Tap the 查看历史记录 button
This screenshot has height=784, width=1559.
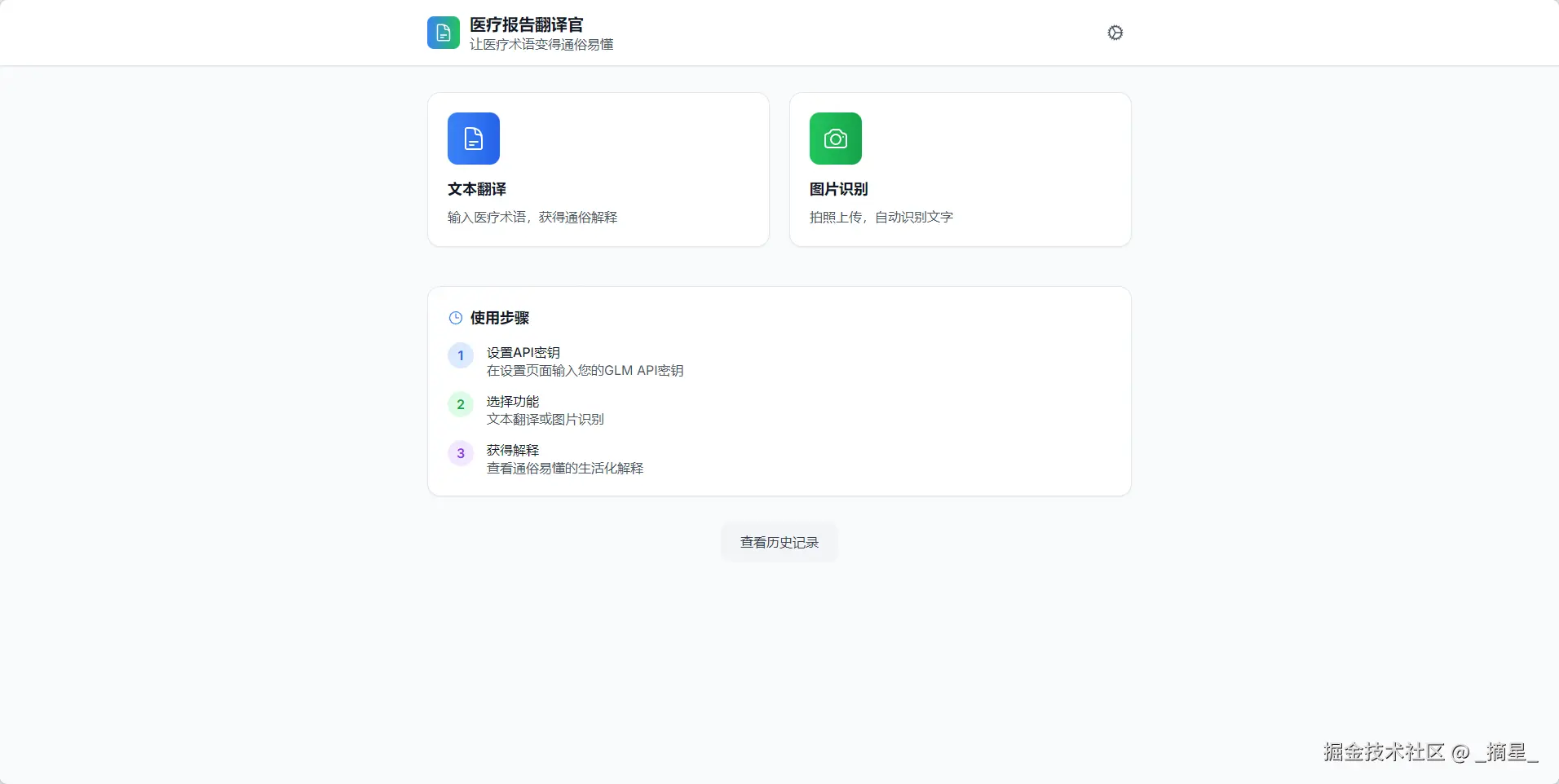tap(779, 542)
